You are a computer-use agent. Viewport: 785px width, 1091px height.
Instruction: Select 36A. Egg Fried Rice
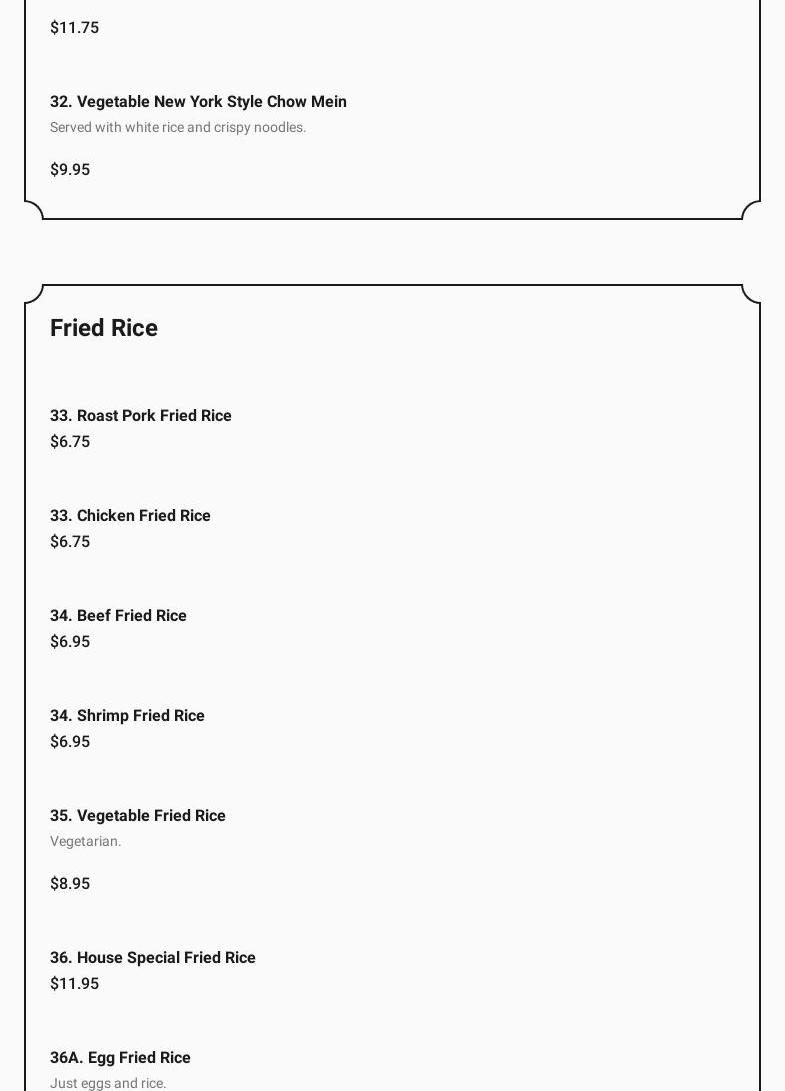tap(120, 1058)
